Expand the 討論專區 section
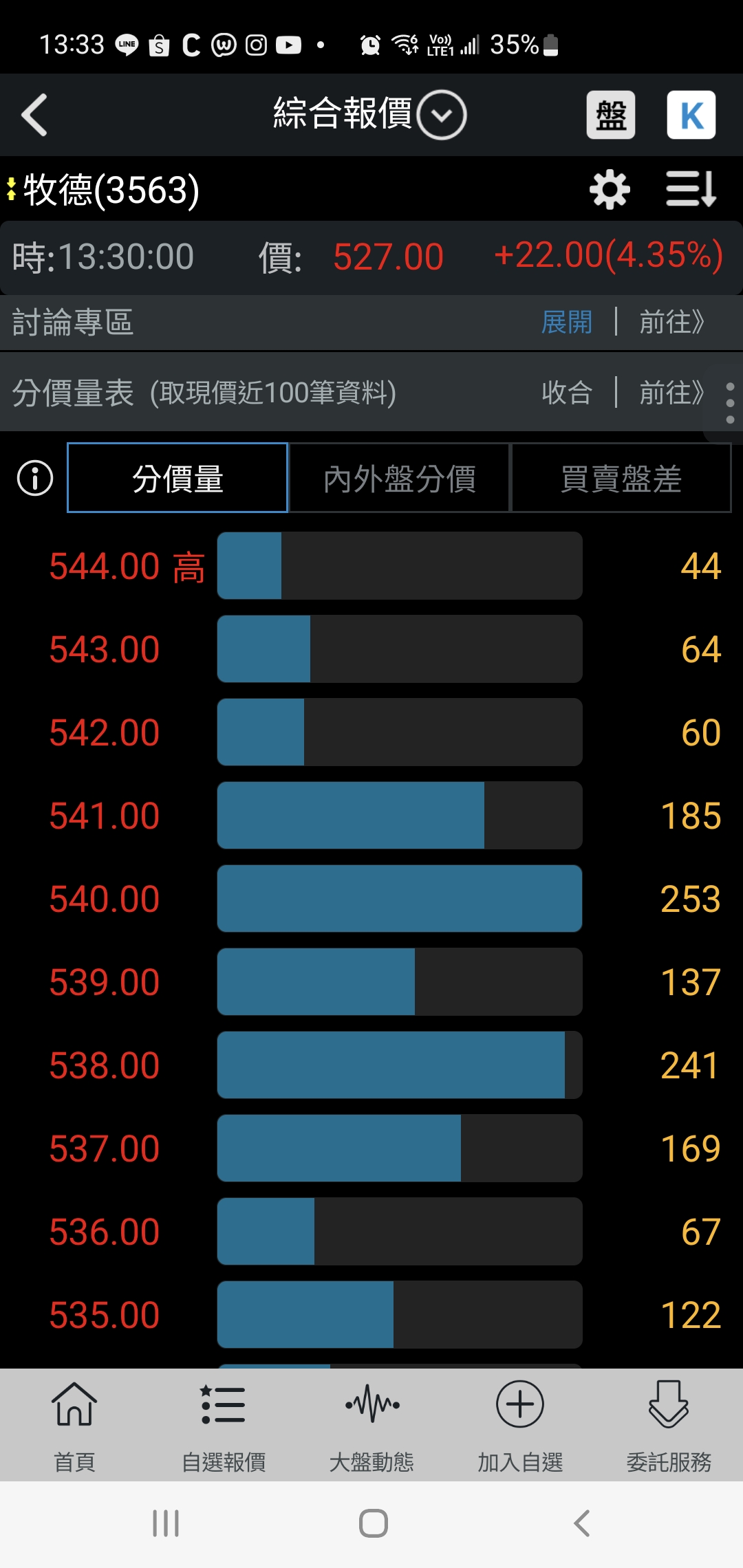The image size is (743, 1568). (566, 322)
